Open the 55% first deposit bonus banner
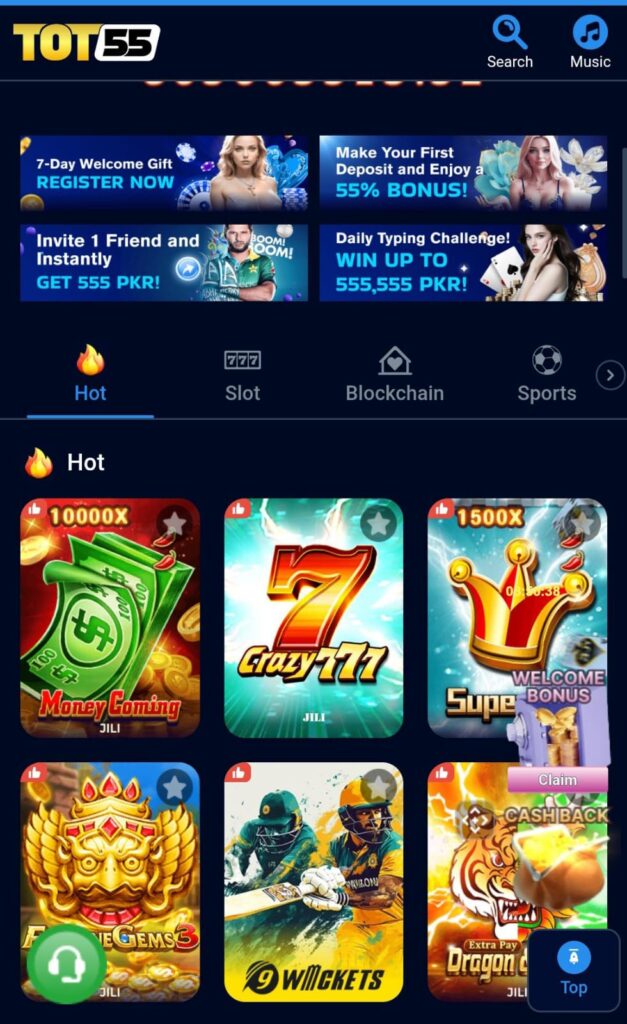This screenshot has width=627, height=1024. tap(462, 173)
